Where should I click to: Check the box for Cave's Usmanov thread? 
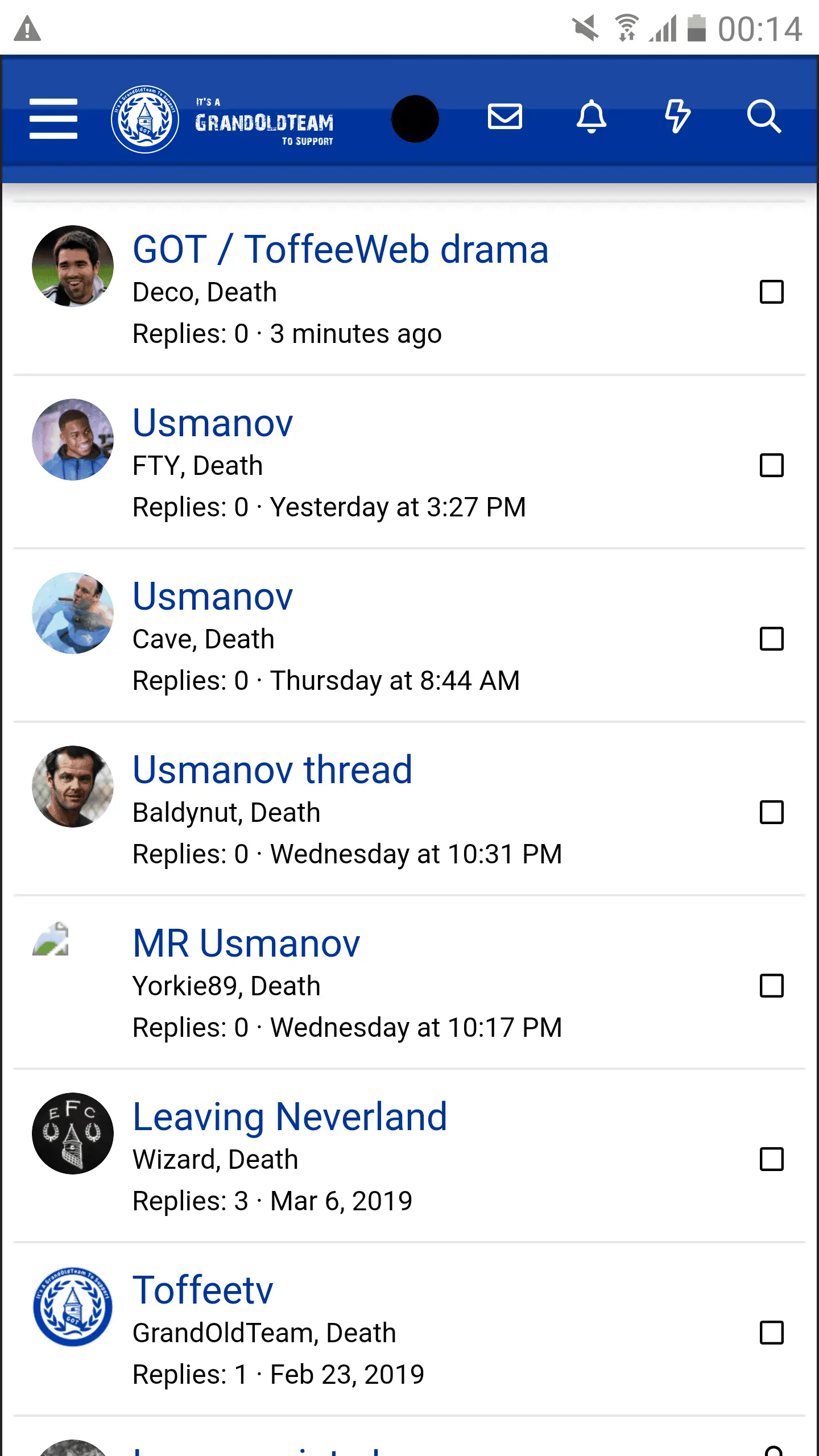tap(771, 639)
